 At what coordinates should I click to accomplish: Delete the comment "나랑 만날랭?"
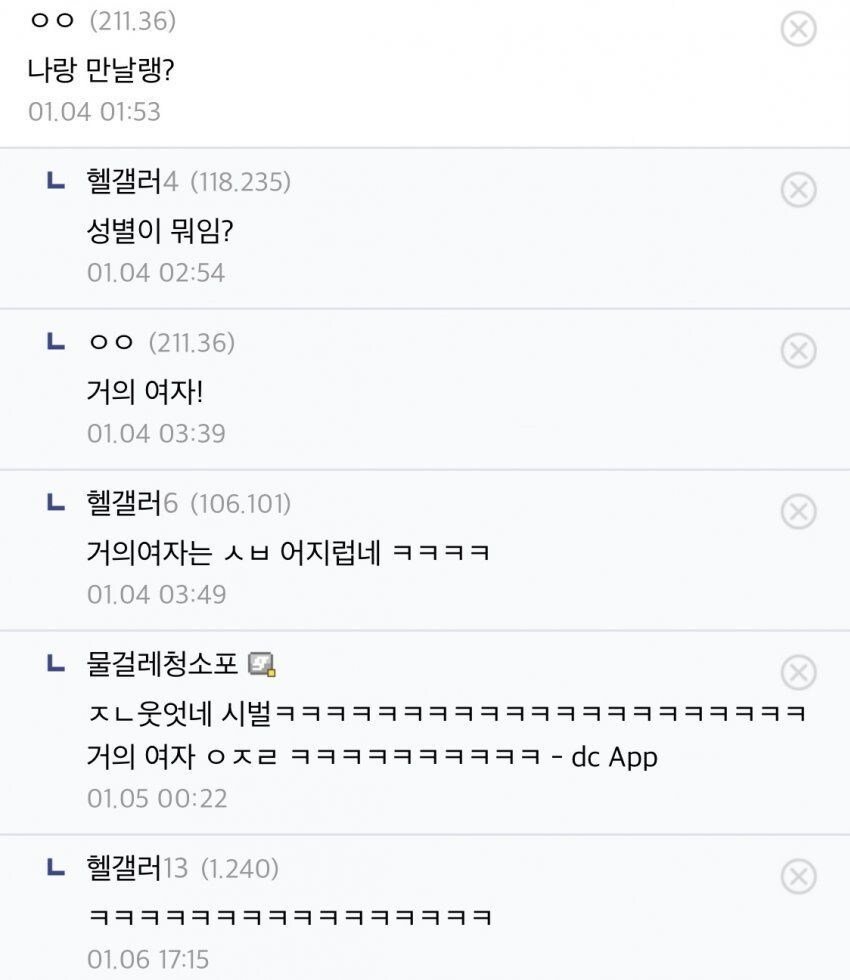pos(798,29)
